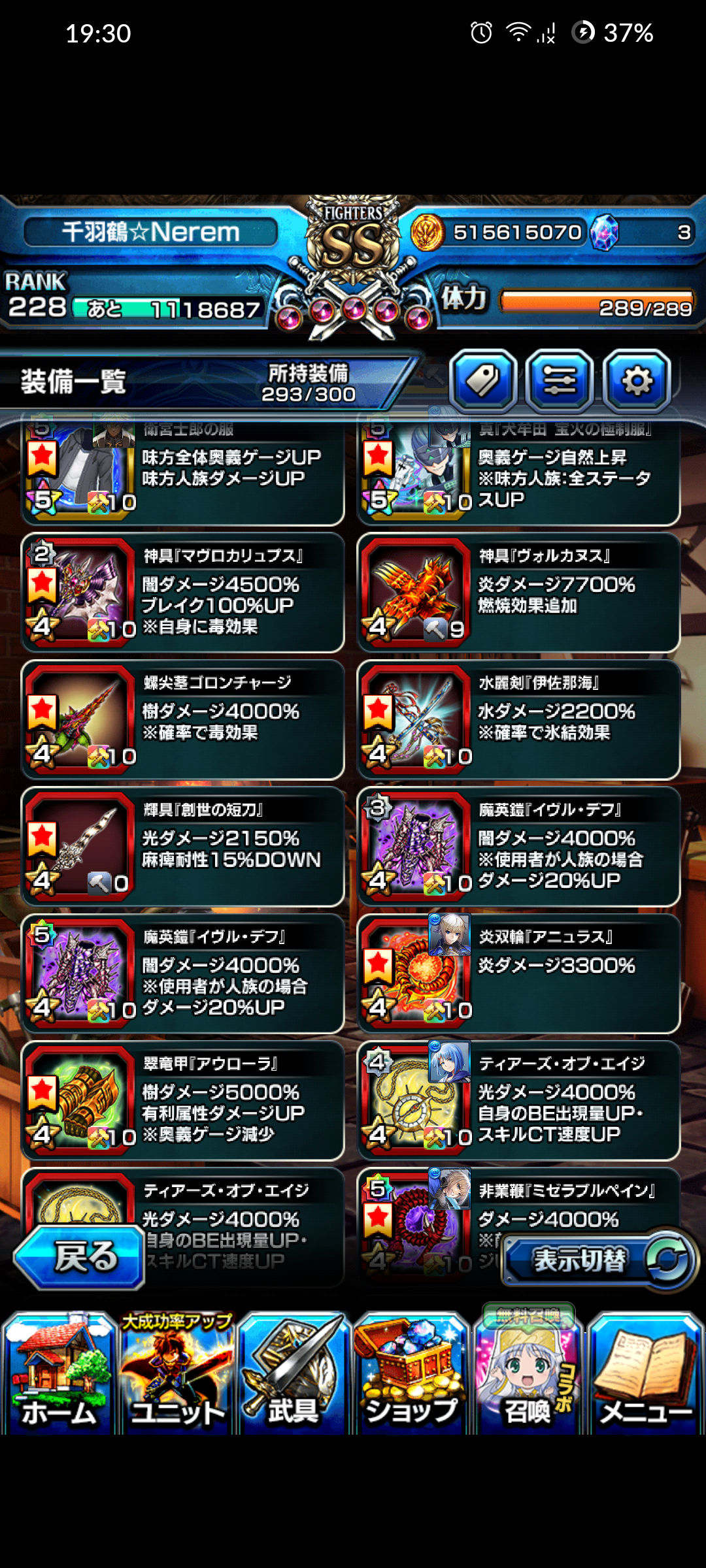
Task: Open the gear settings button
Action: click(x=637, y=381)
